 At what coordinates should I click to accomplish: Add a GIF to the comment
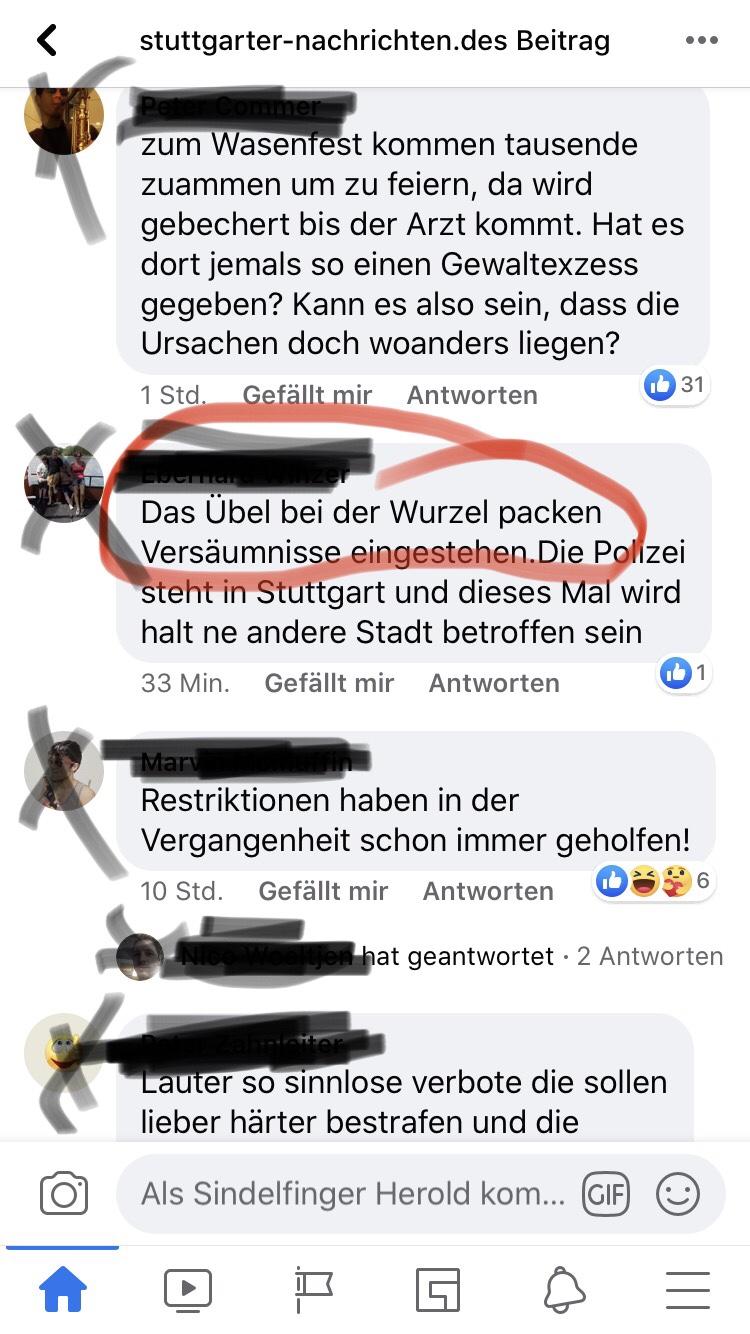(x=606, y=1194)
